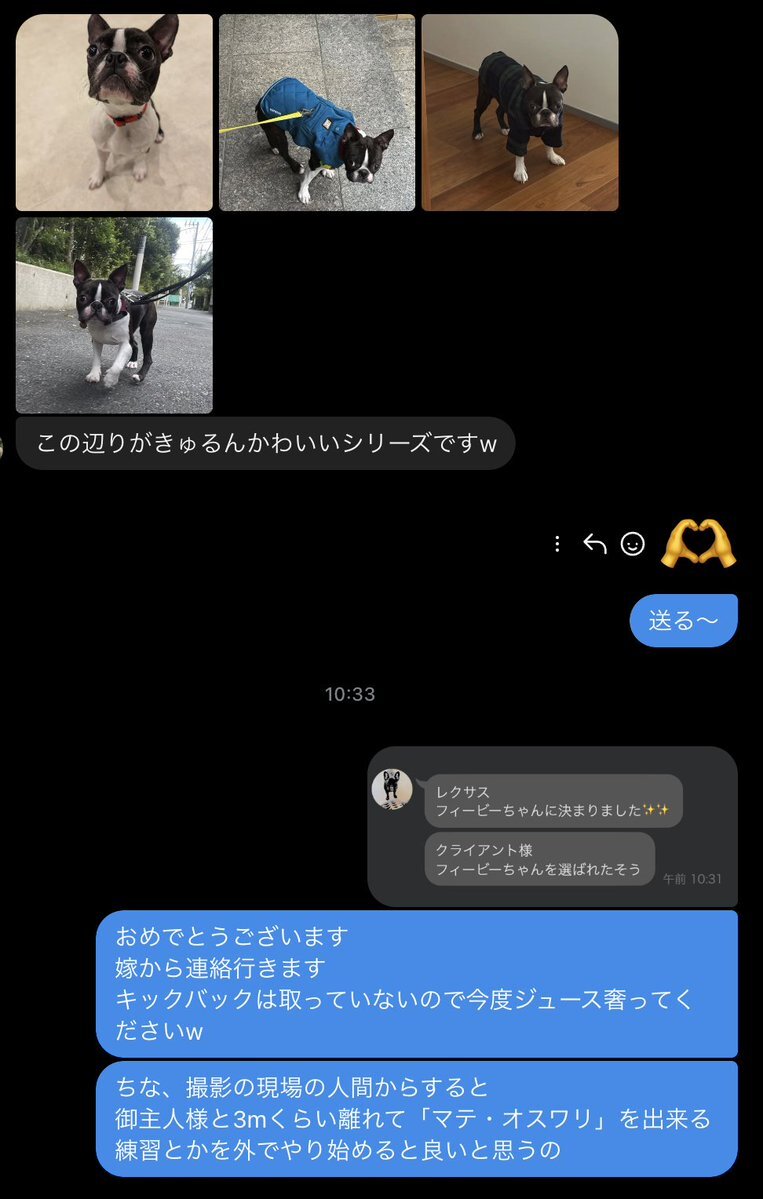The height and width of the screenshot is (1199, 763).
Task: Open more options for the heart hands message
Action: tap(557, 544)
